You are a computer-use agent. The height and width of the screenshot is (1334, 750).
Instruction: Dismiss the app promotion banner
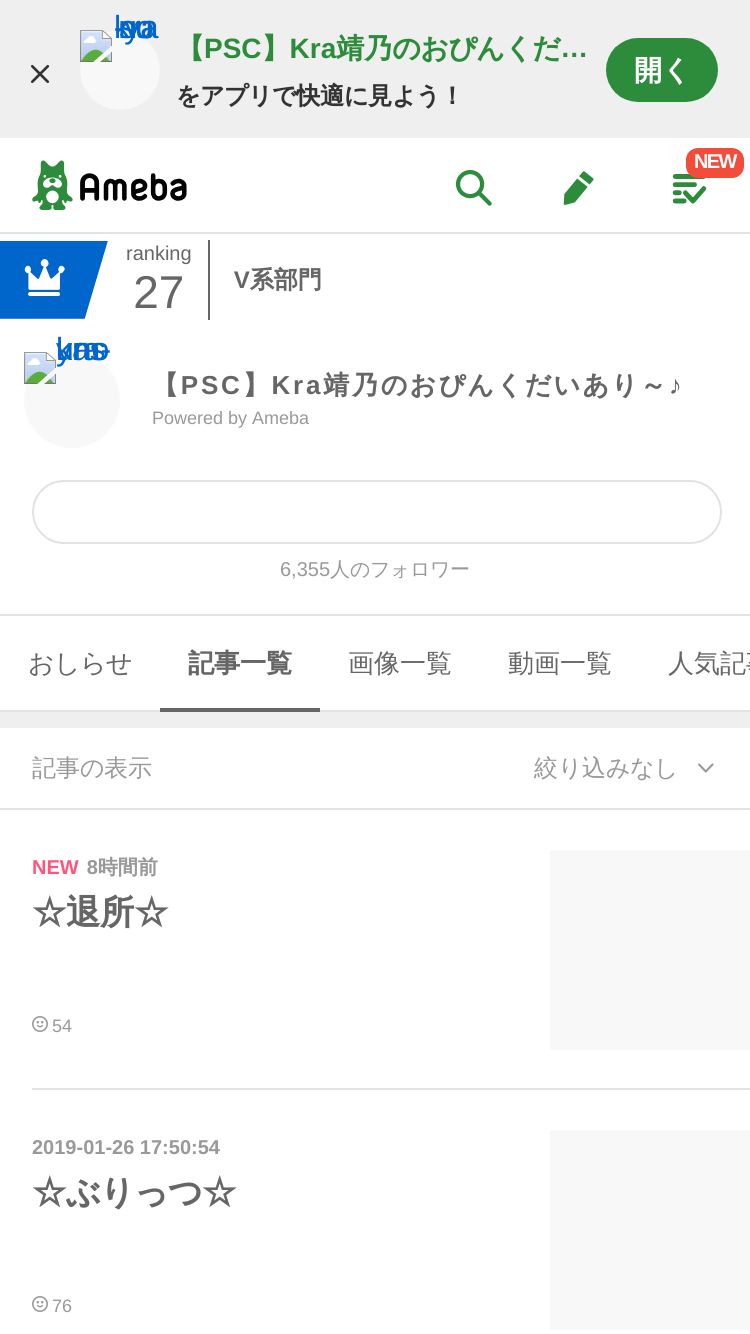point(40,73)
